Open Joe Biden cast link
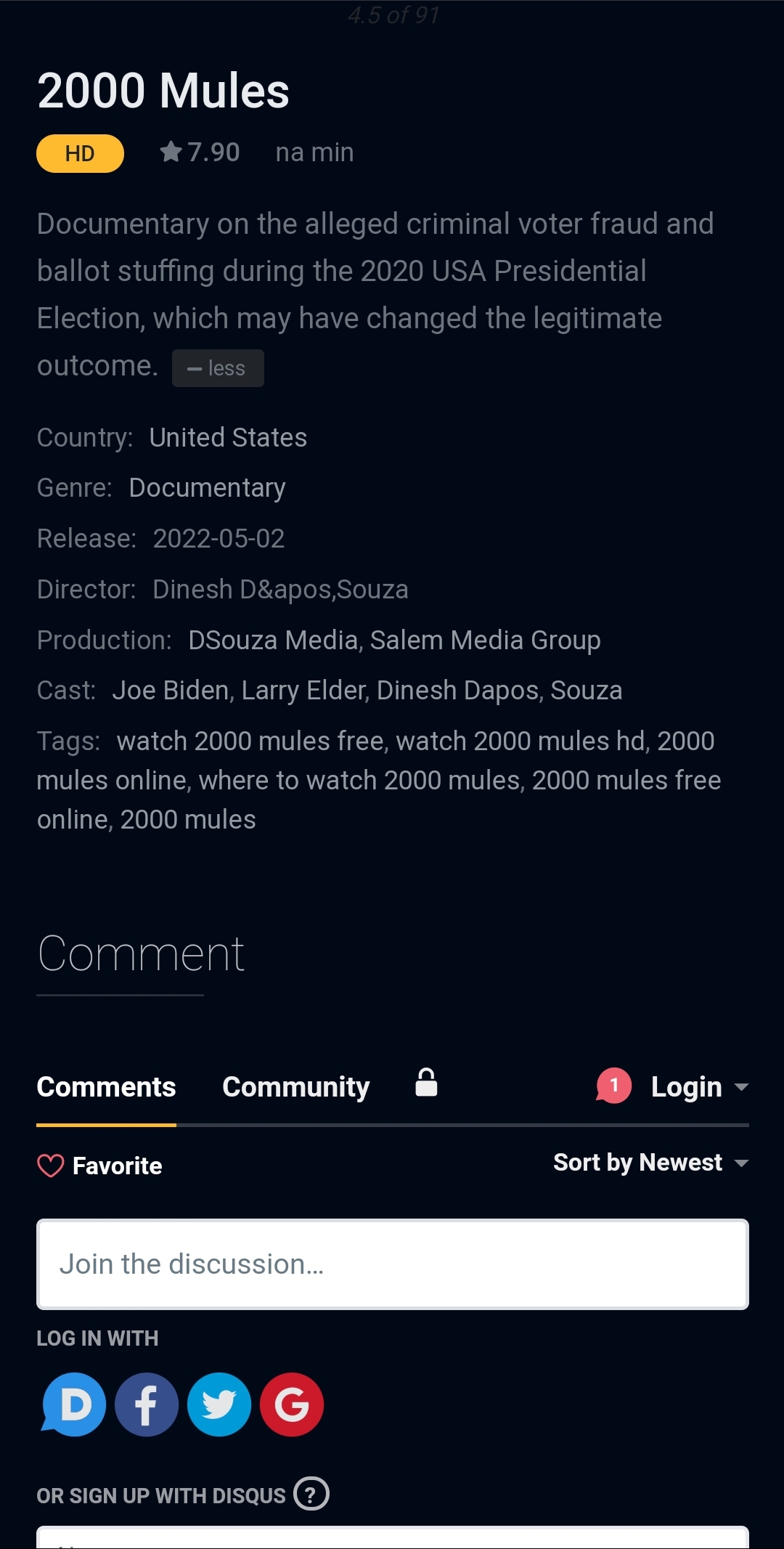 171,691
